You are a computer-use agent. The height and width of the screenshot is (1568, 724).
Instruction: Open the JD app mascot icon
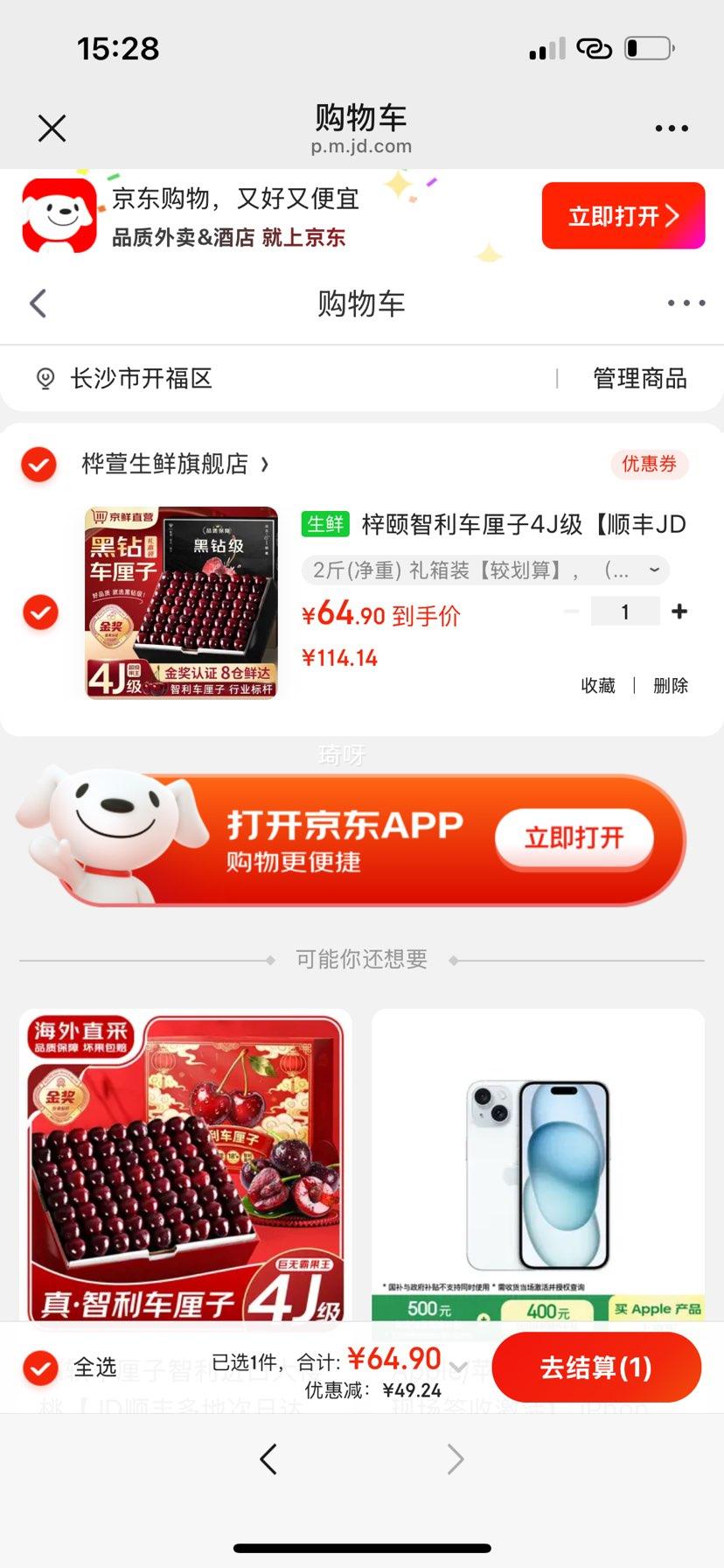[56, 213]
